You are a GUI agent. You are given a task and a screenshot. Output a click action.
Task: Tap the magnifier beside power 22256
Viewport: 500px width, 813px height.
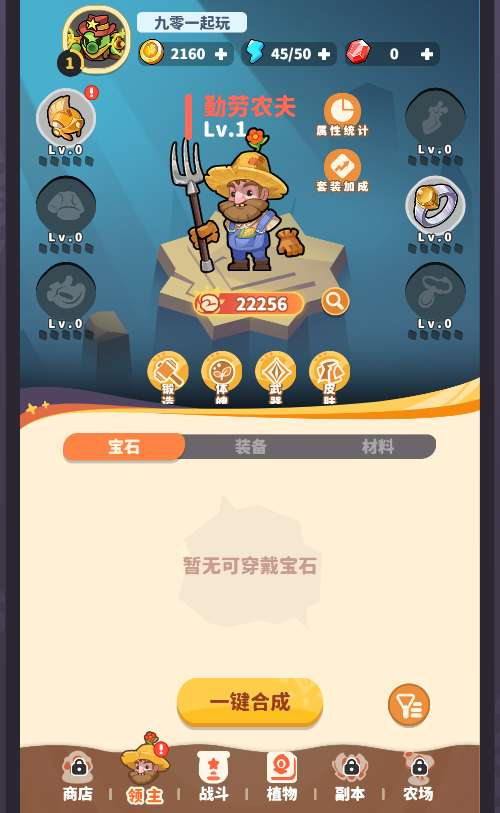335,301
